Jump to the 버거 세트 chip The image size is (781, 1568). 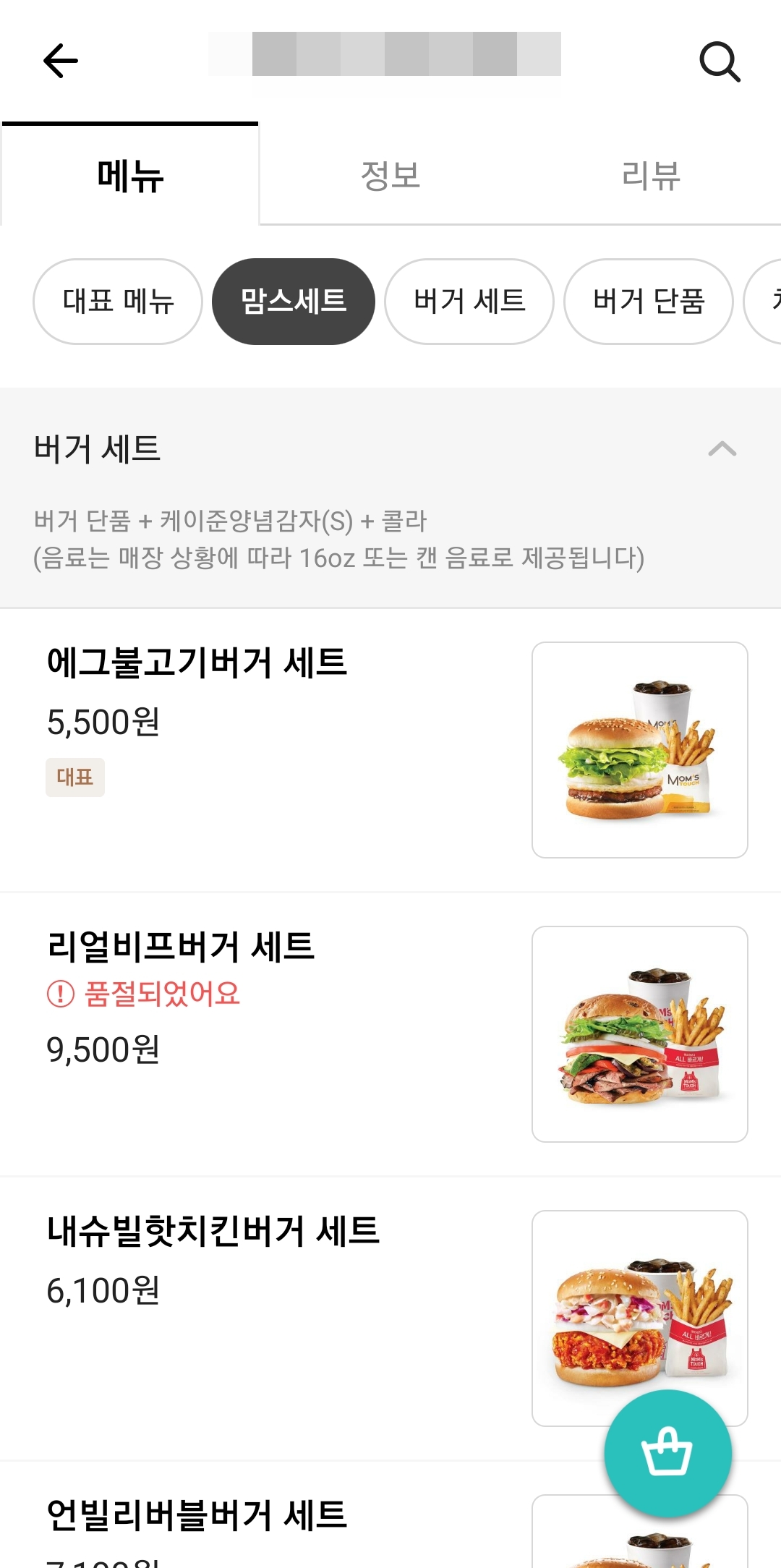pyautogui.click(x=469, y=302)
